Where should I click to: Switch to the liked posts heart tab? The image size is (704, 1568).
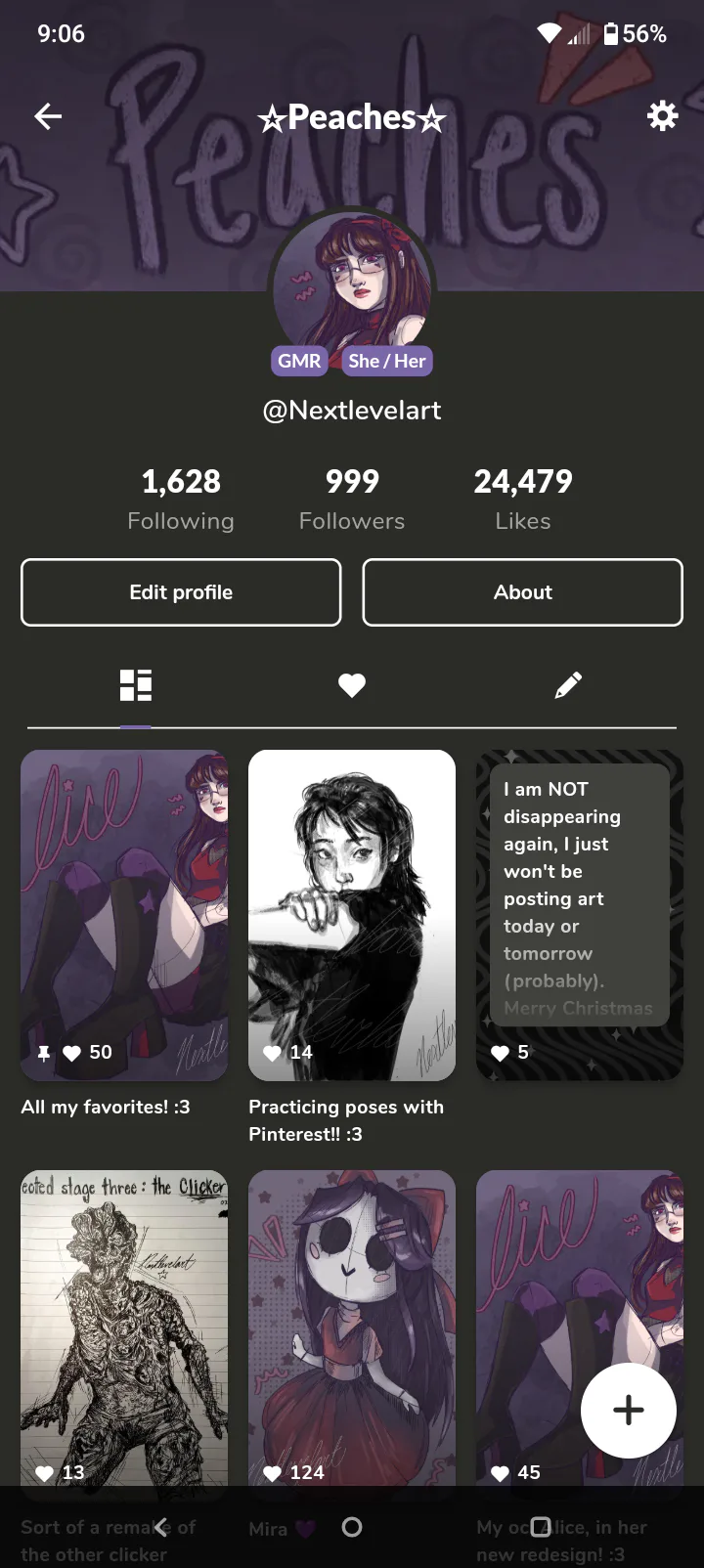tap(352, 685)
